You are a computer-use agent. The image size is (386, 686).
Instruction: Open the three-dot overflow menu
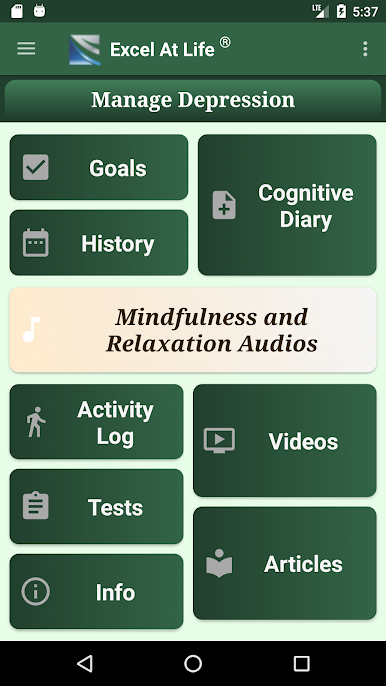[365, 49]
